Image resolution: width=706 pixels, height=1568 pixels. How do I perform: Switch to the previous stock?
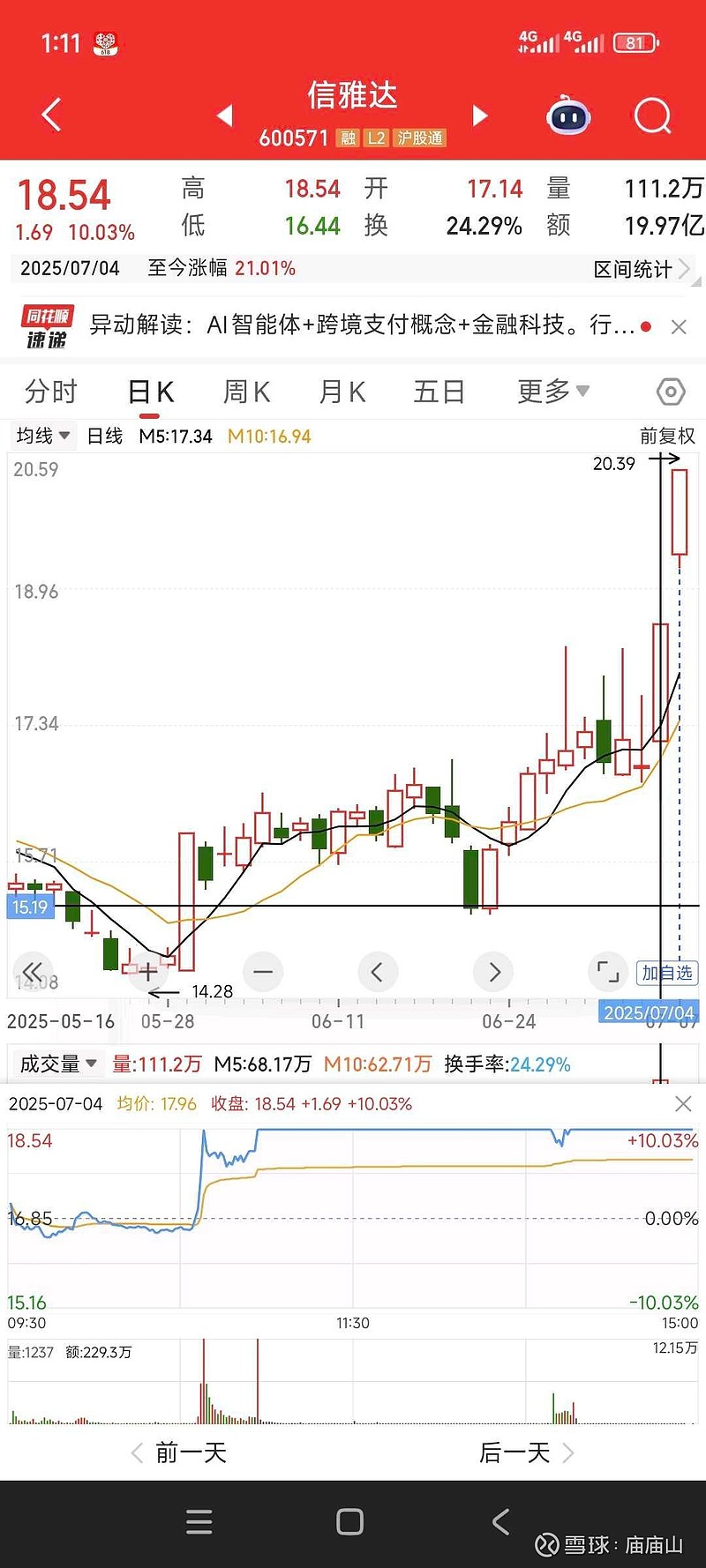(x=225, y=116)
